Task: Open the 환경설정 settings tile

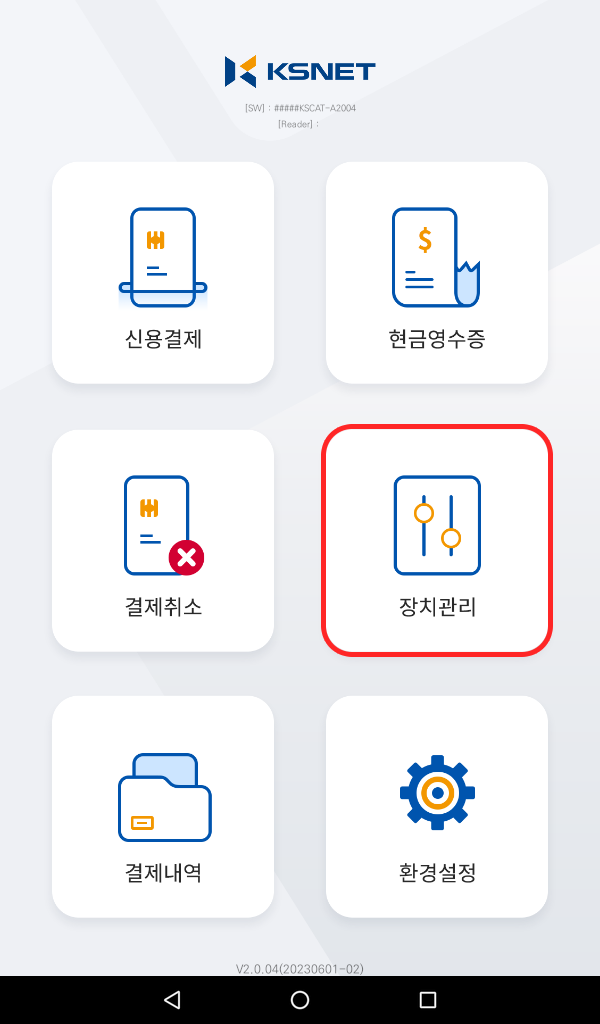Action: (437, 807)
